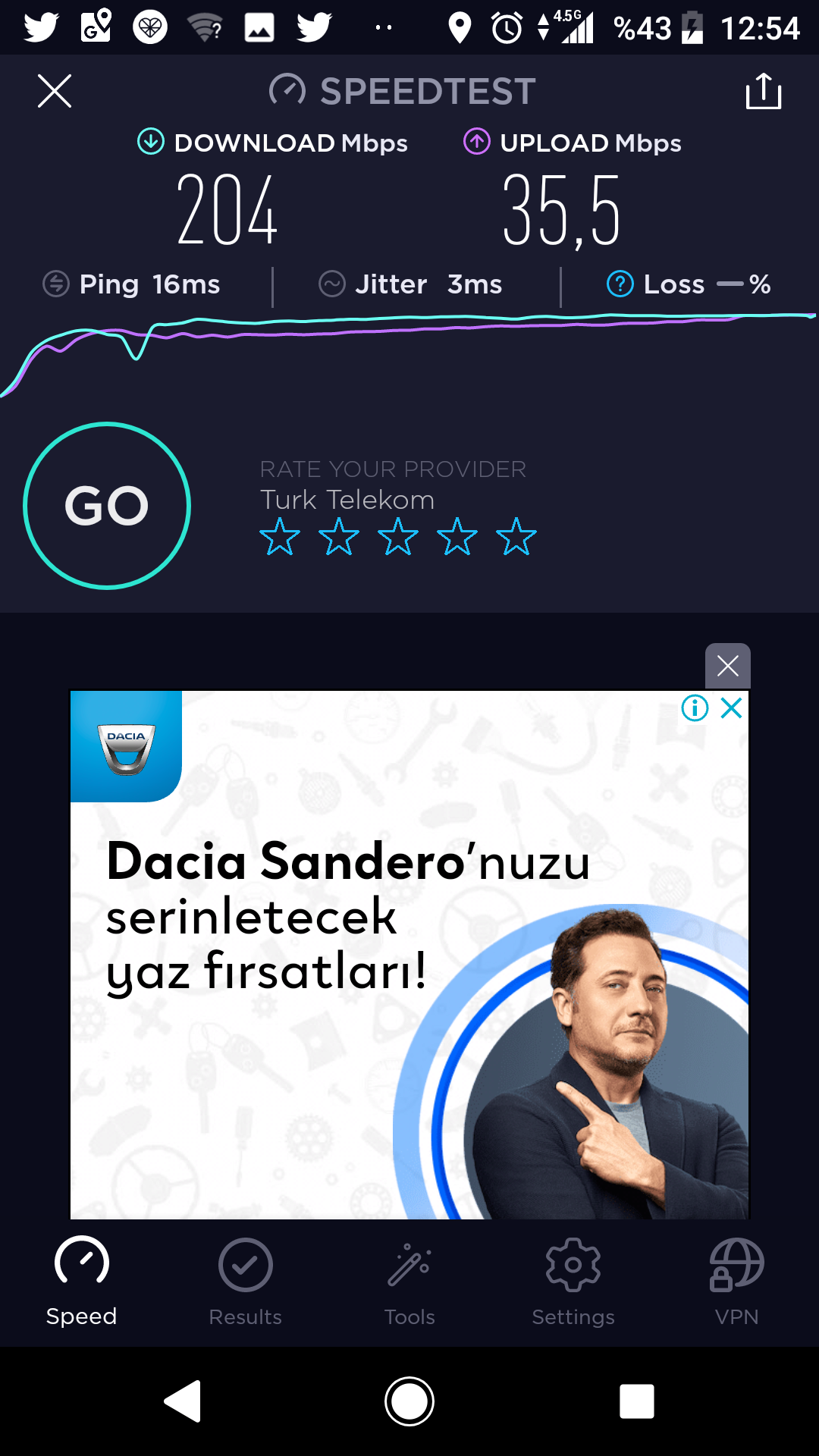Dismiss the ad with the gray X
The image size is (819, 1456).
coord(728,666)
